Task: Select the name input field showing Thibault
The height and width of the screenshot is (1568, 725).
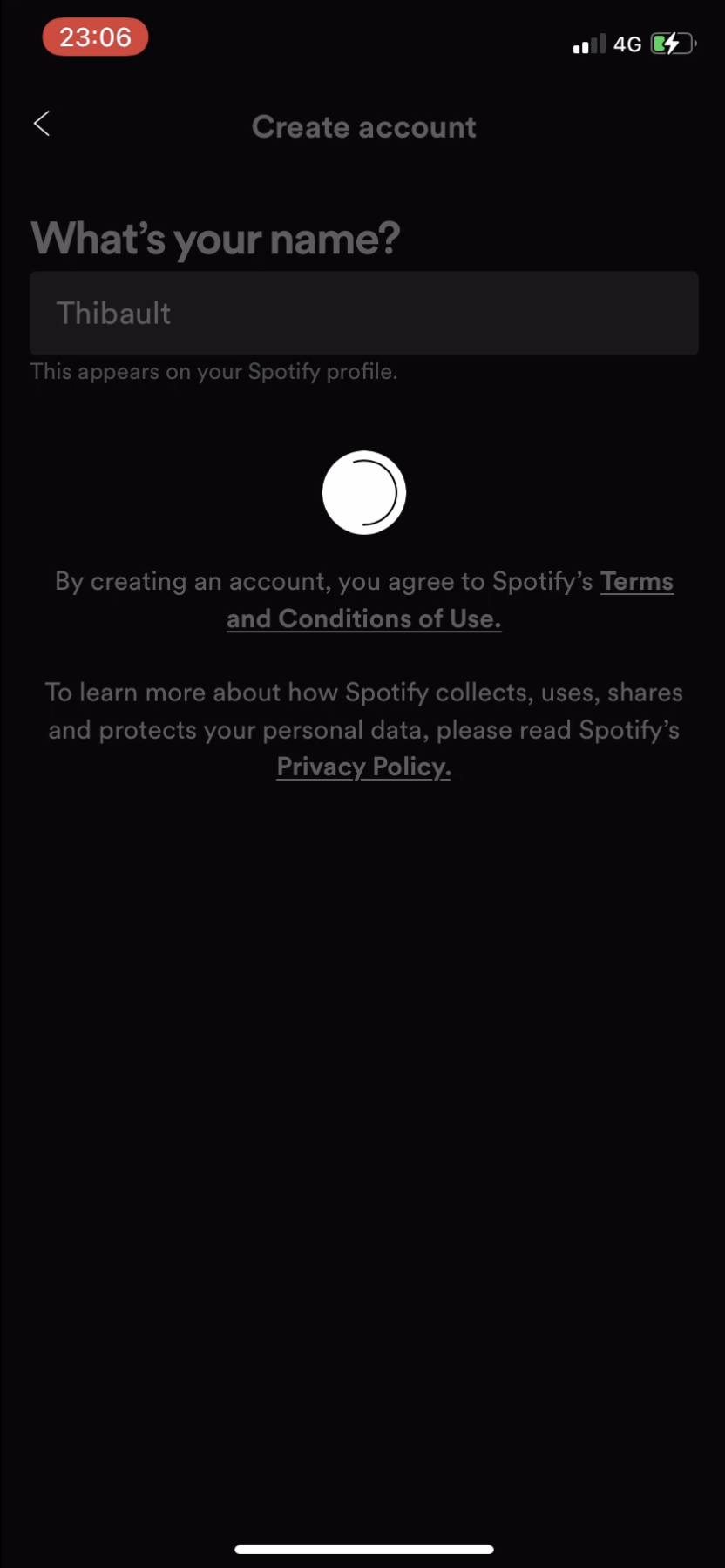Action: coord(363,313)
